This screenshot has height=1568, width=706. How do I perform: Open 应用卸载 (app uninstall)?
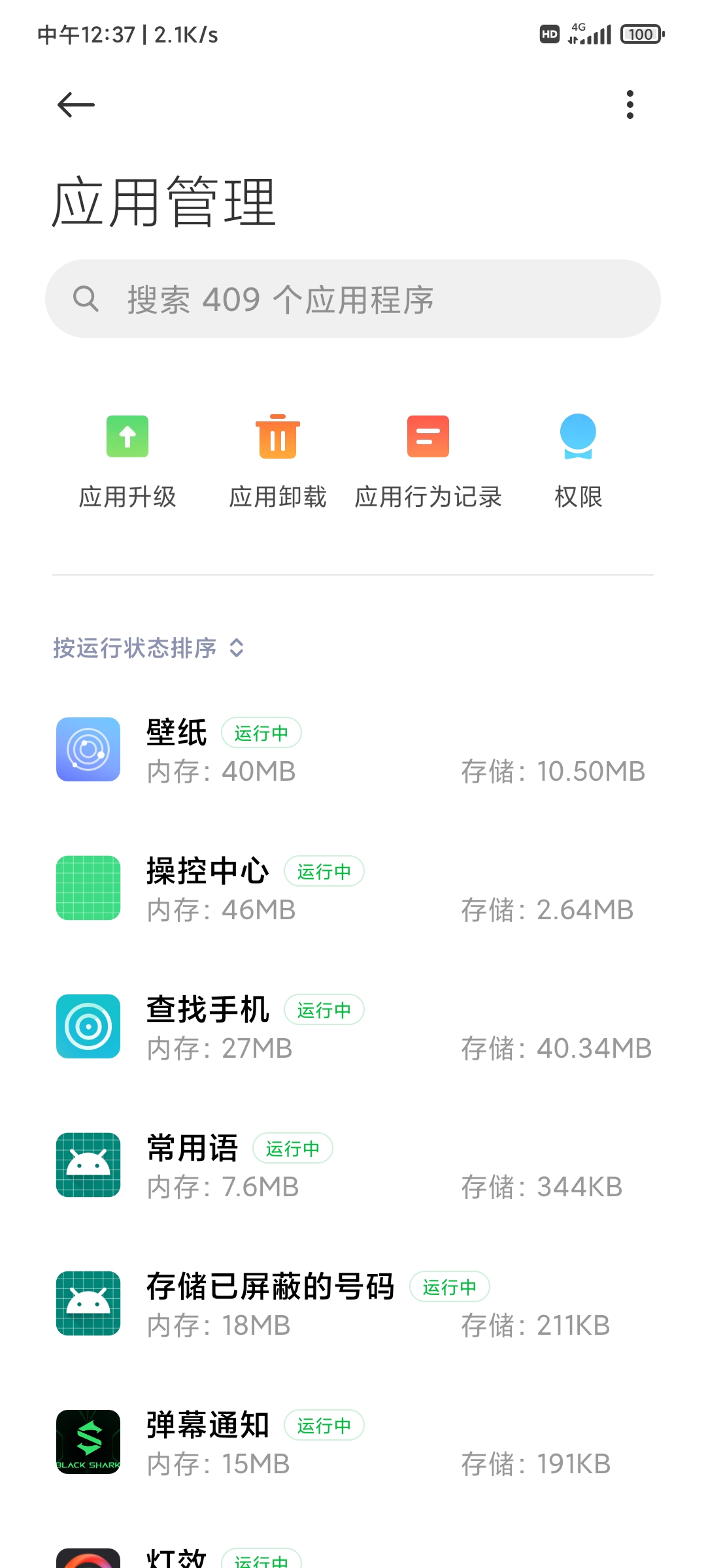[278, 462]
